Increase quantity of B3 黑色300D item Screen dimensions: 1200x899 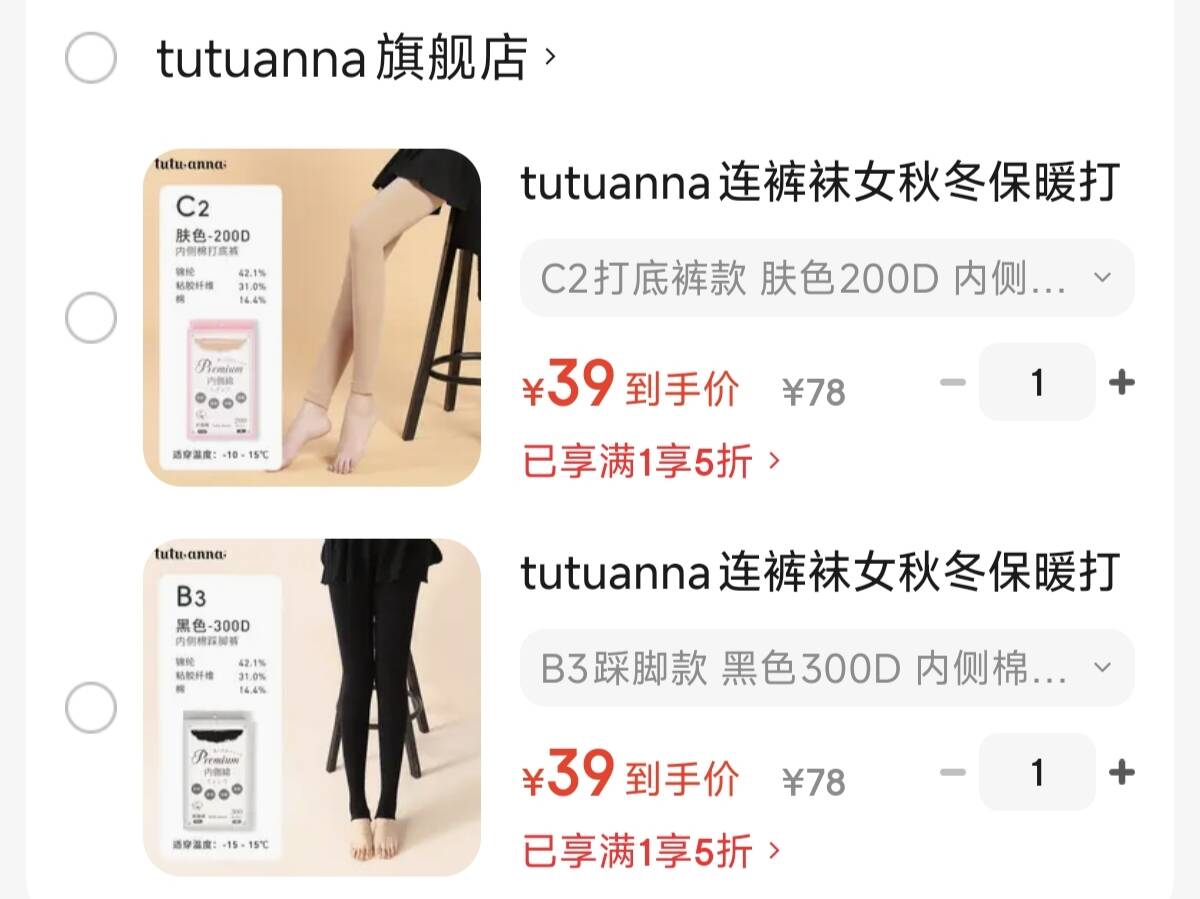1122,772
